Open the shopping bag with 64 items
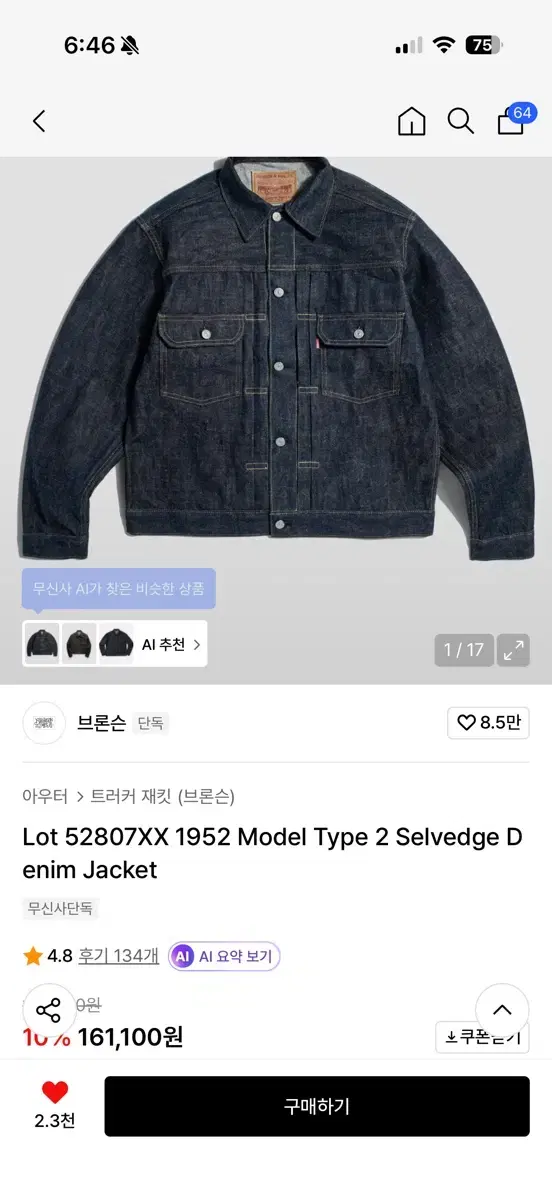This screenshot has height=1200, width=552. tap(513, 120)
